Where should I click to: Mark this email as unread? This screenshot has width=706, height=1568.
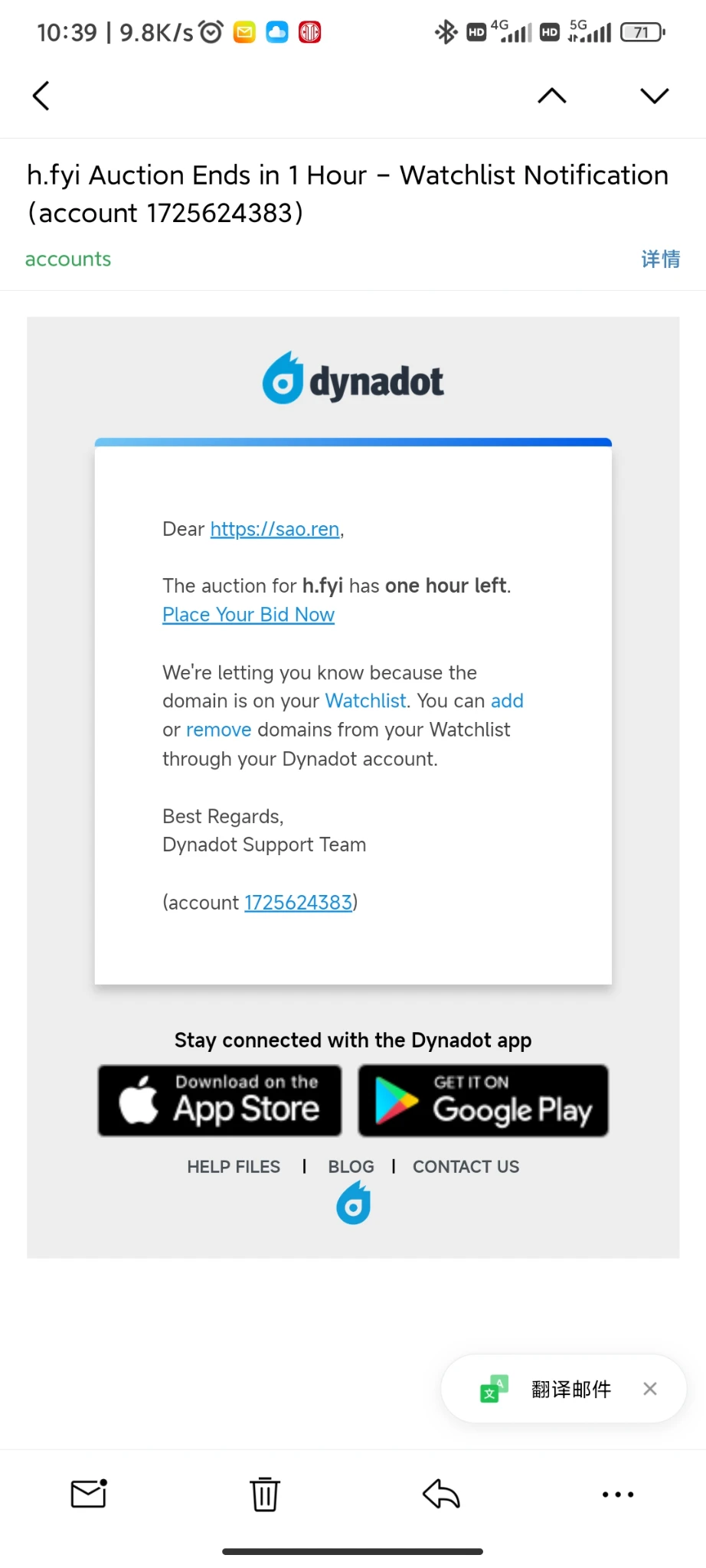point(89,1494)
